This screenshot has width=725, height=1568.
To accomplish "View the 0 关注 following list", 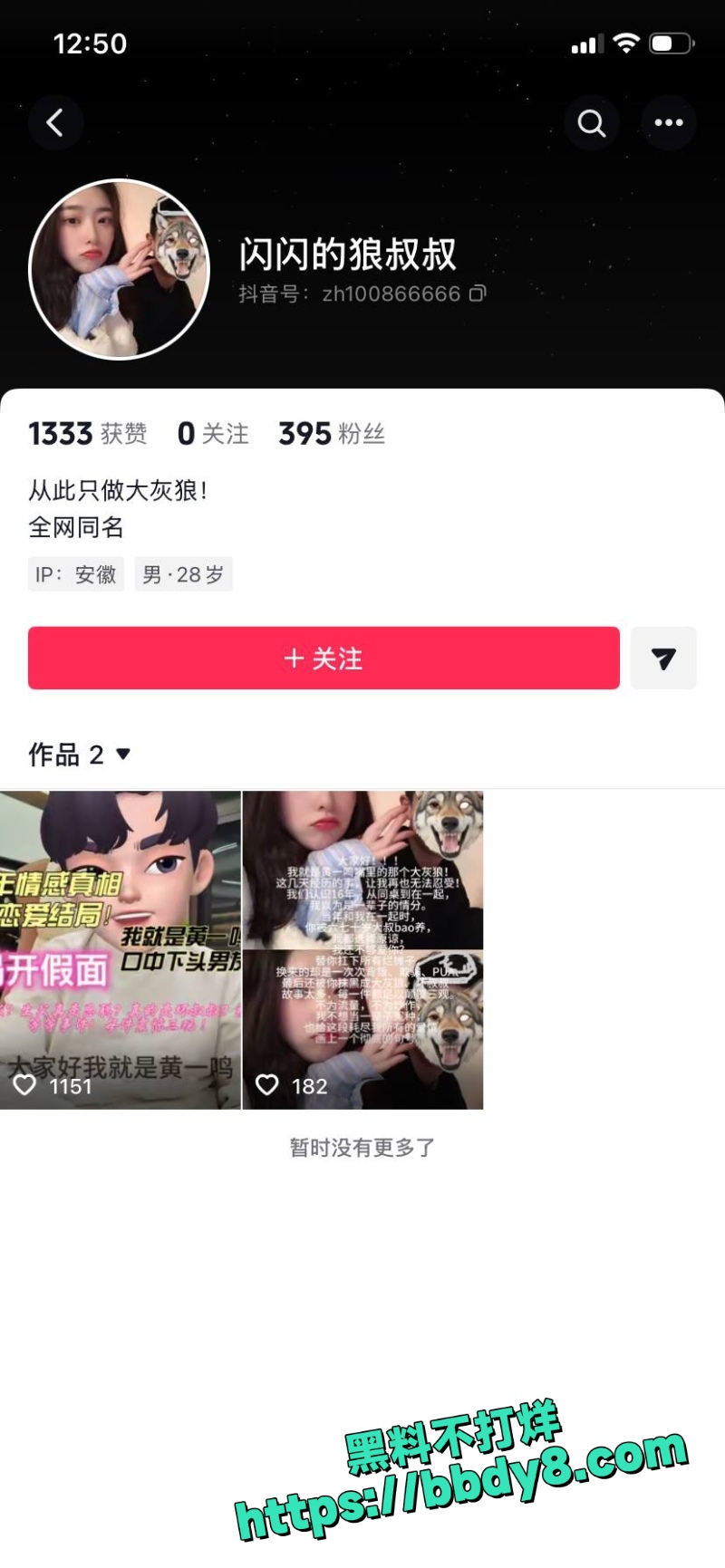I will click(x=213, y=434).
